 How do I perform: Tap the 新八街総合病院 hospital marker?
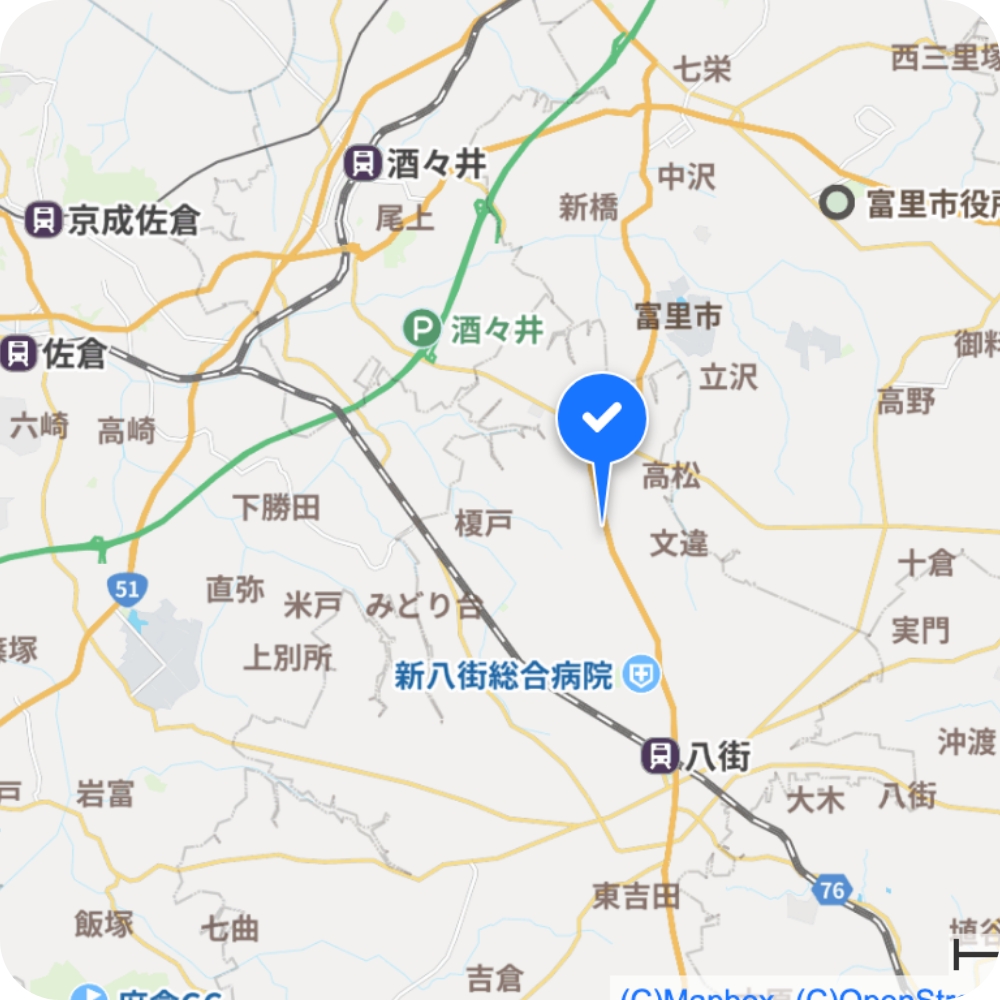coord(639,677)
